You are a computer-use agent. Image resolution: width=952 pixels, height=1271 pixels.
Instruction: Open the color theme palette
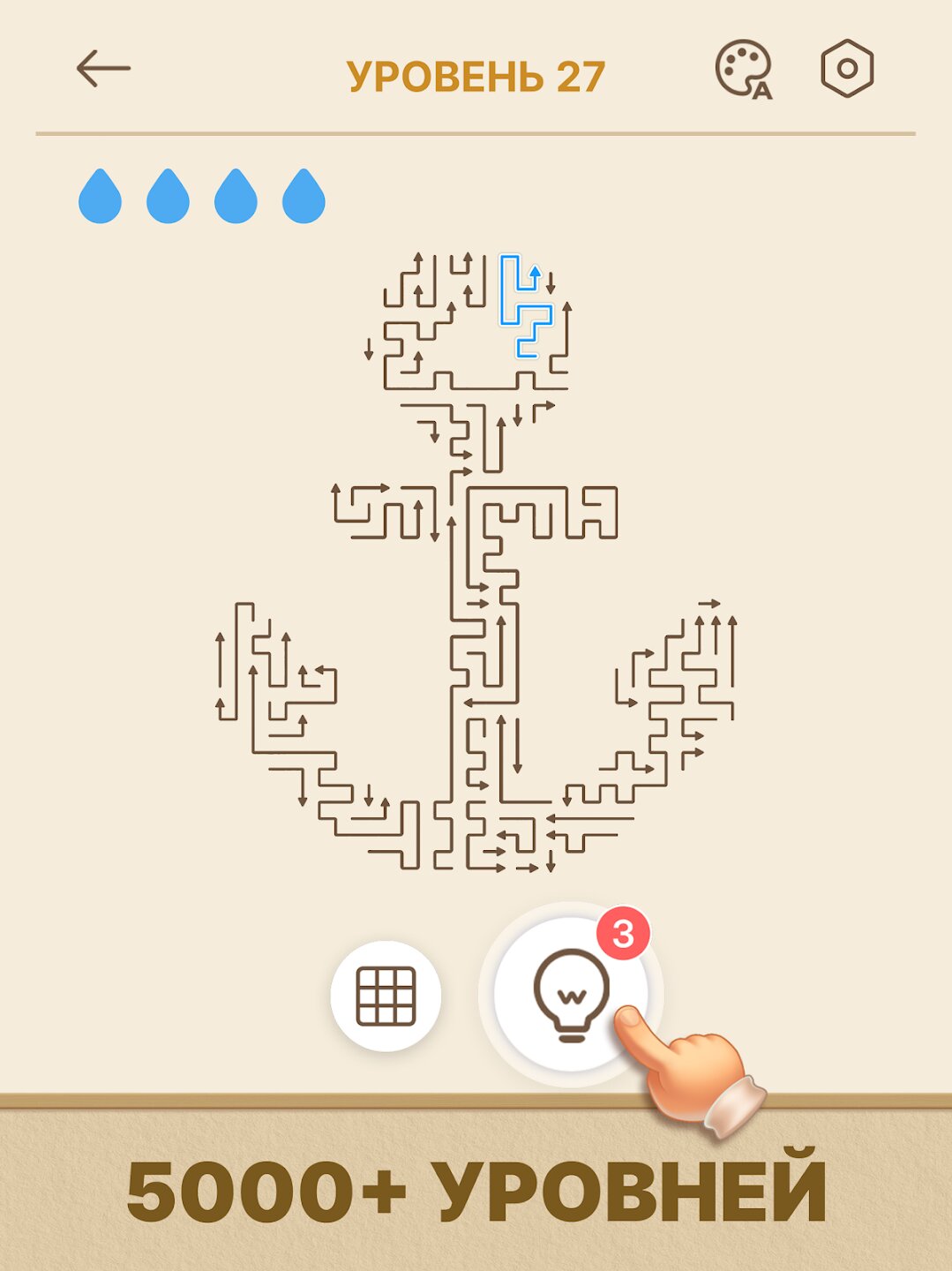click(742, 69)
